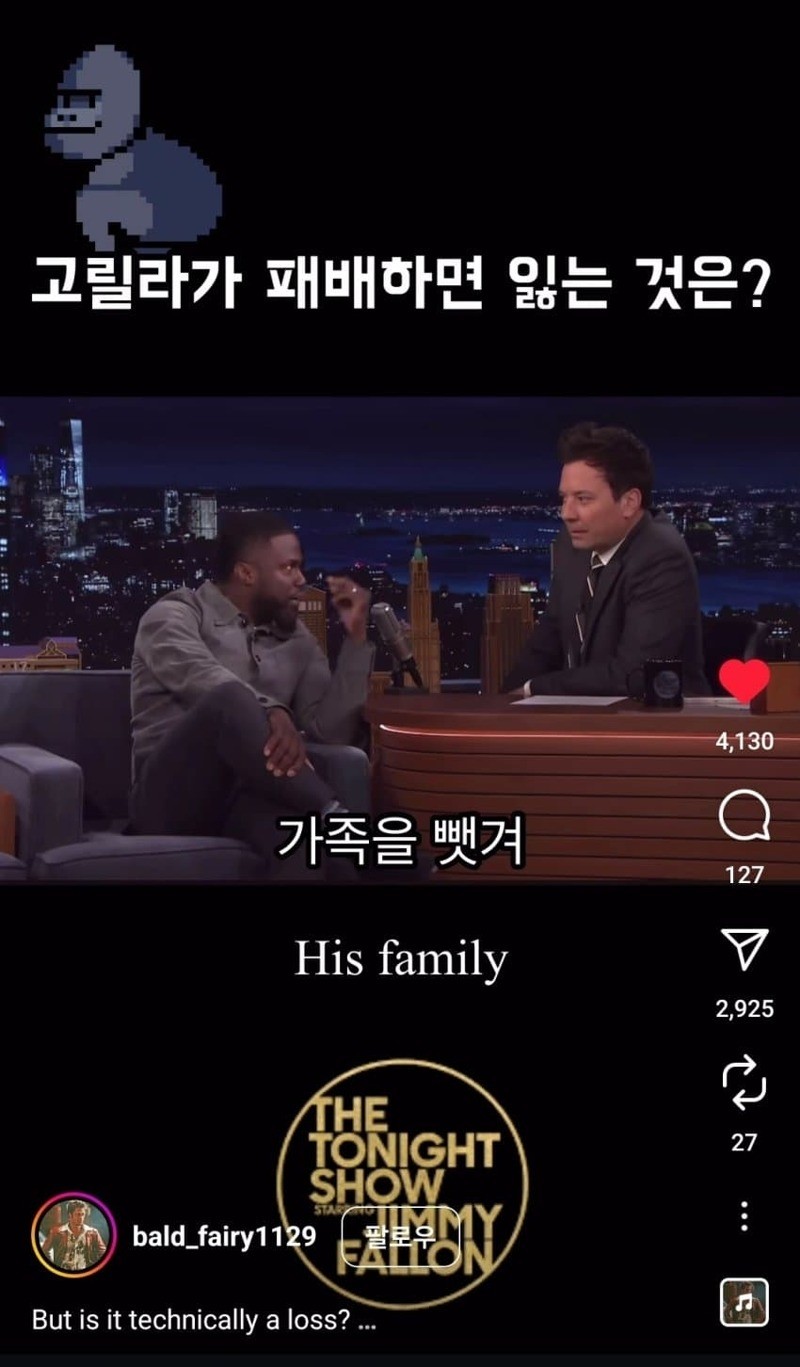Open the comments on this reel

point(744,820)
